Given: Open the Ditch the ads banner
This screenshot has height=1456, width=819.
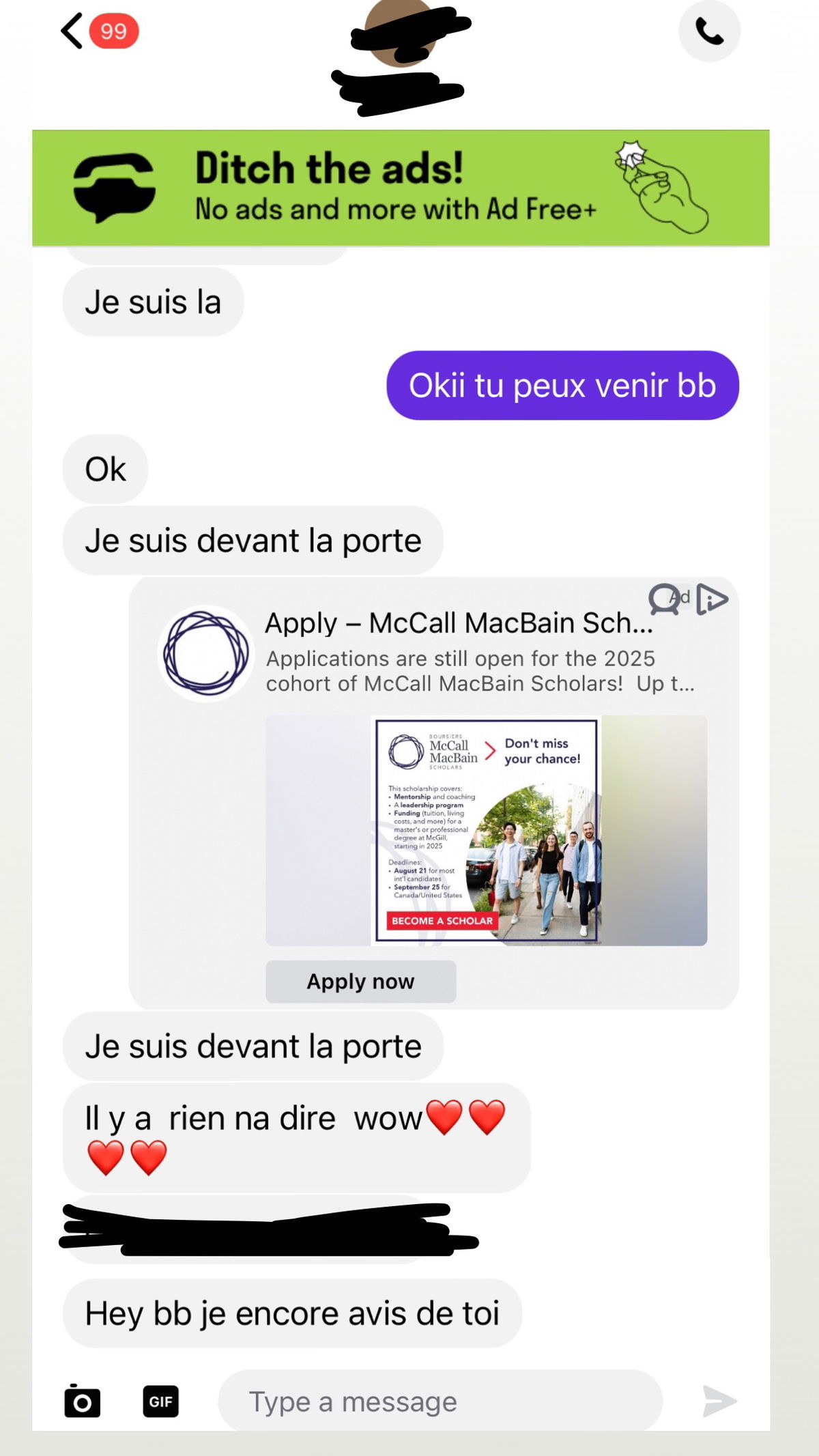Looking at the screenshot, I should (x=401, y=188).
